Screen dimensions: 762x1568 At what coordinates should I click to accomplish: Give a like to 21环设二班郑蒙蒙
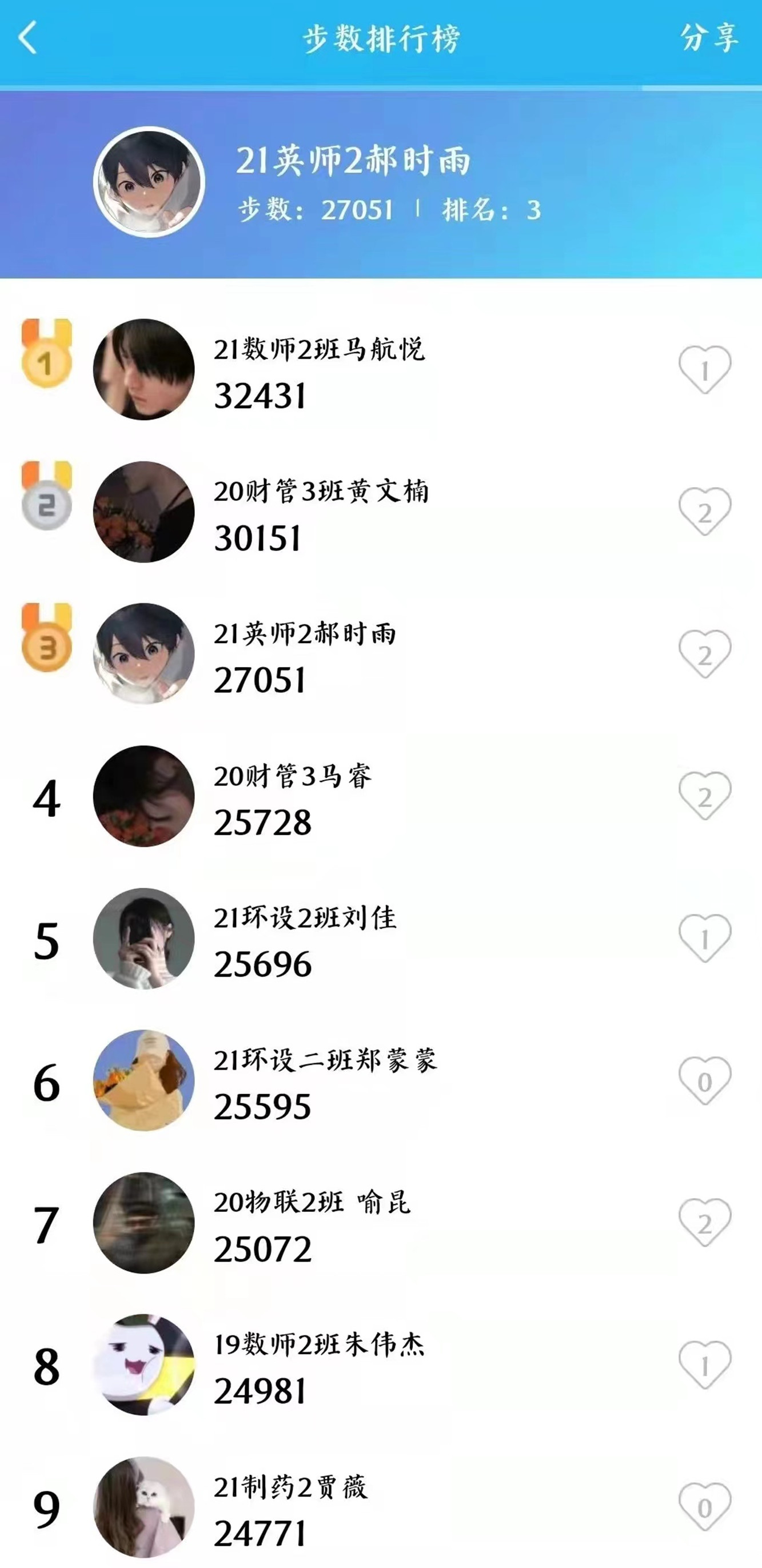[704, 1081]
